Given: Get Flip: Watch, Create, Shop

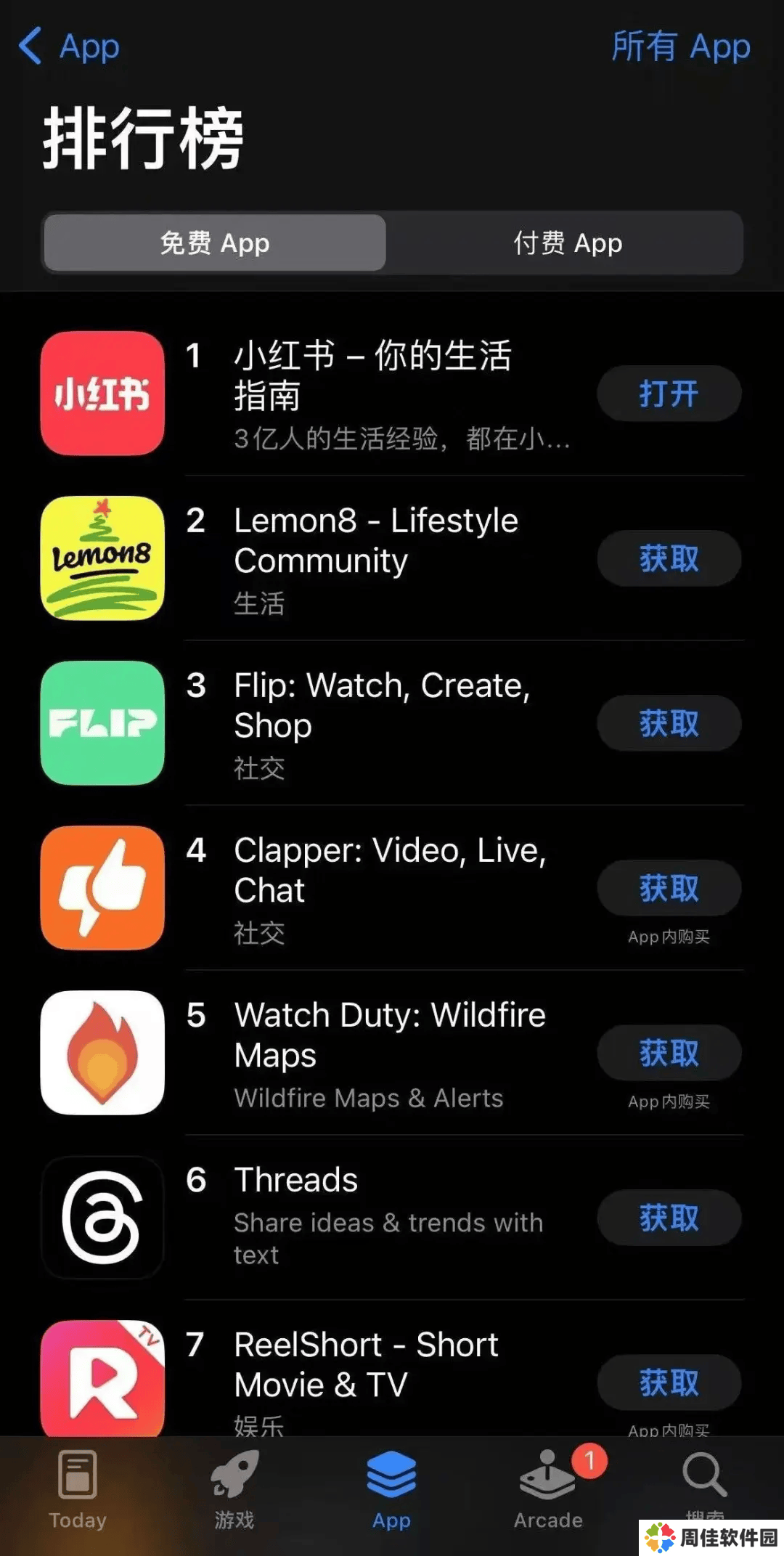Looking at the screenshot, I should (x=669, y=723).
